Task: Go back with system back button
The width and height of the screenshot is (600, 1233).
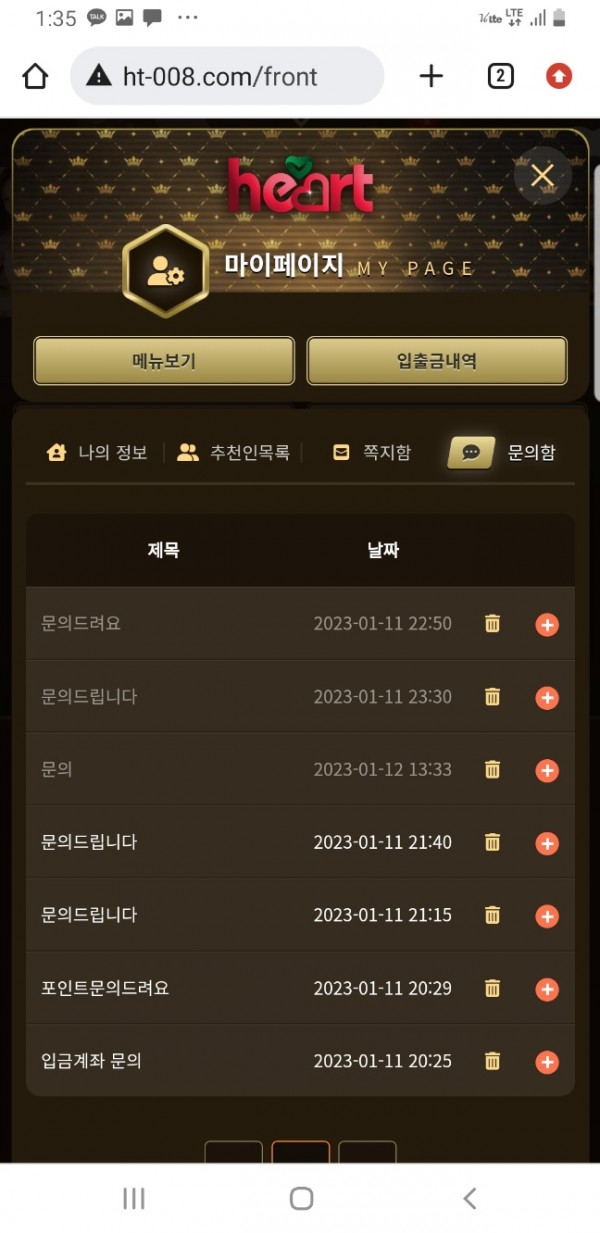Action: click(x=469, y=1198)
